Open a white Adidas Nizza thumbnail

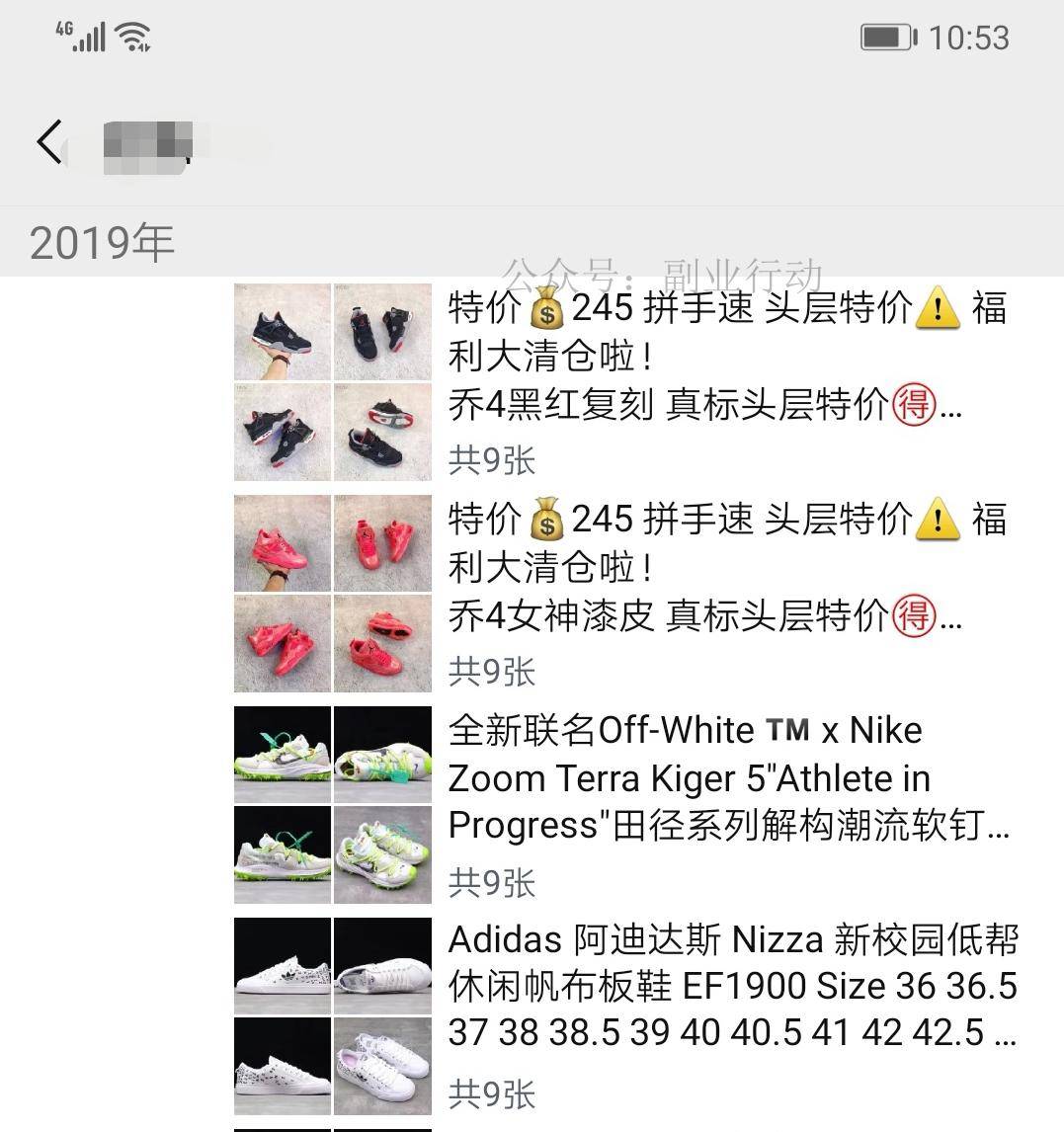point(282,963)
